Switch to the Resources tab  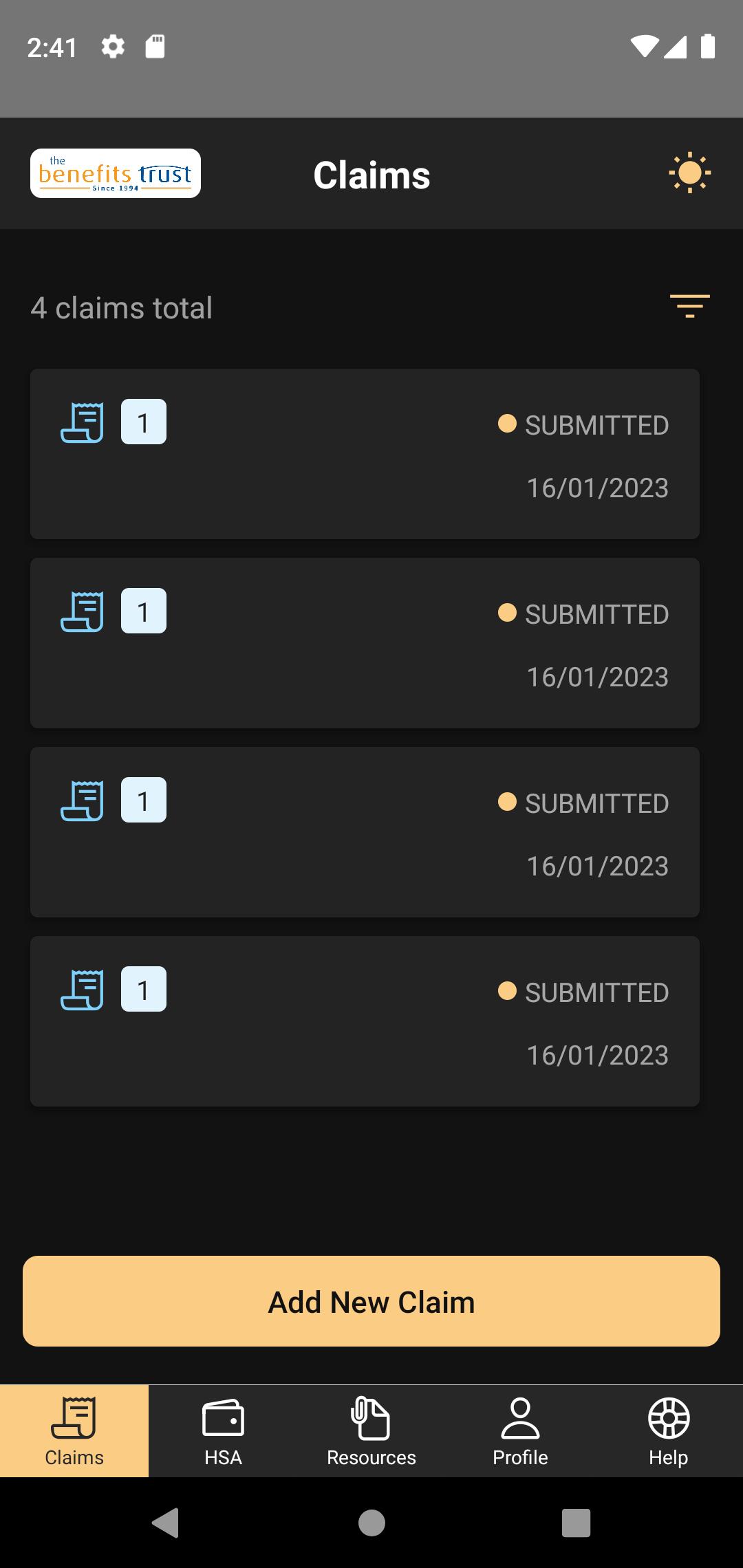[x=371, y=1431]
